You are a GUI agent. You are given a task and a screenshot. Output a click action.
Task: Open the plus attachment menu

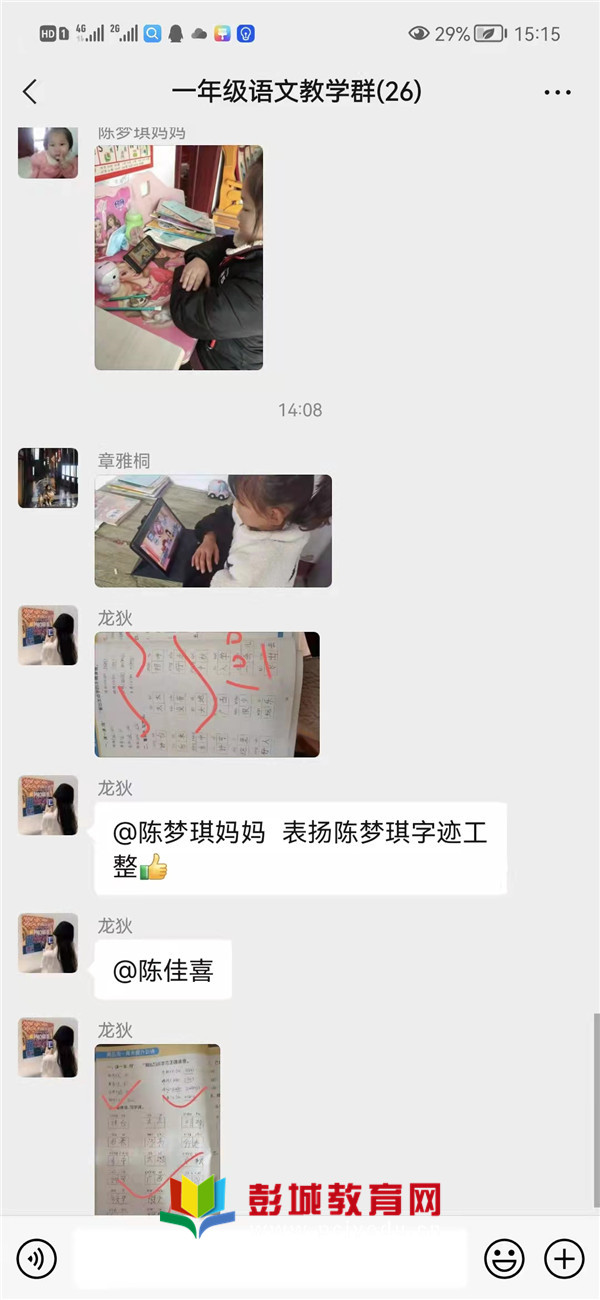pyautogui.click(x=563, y=1258)
